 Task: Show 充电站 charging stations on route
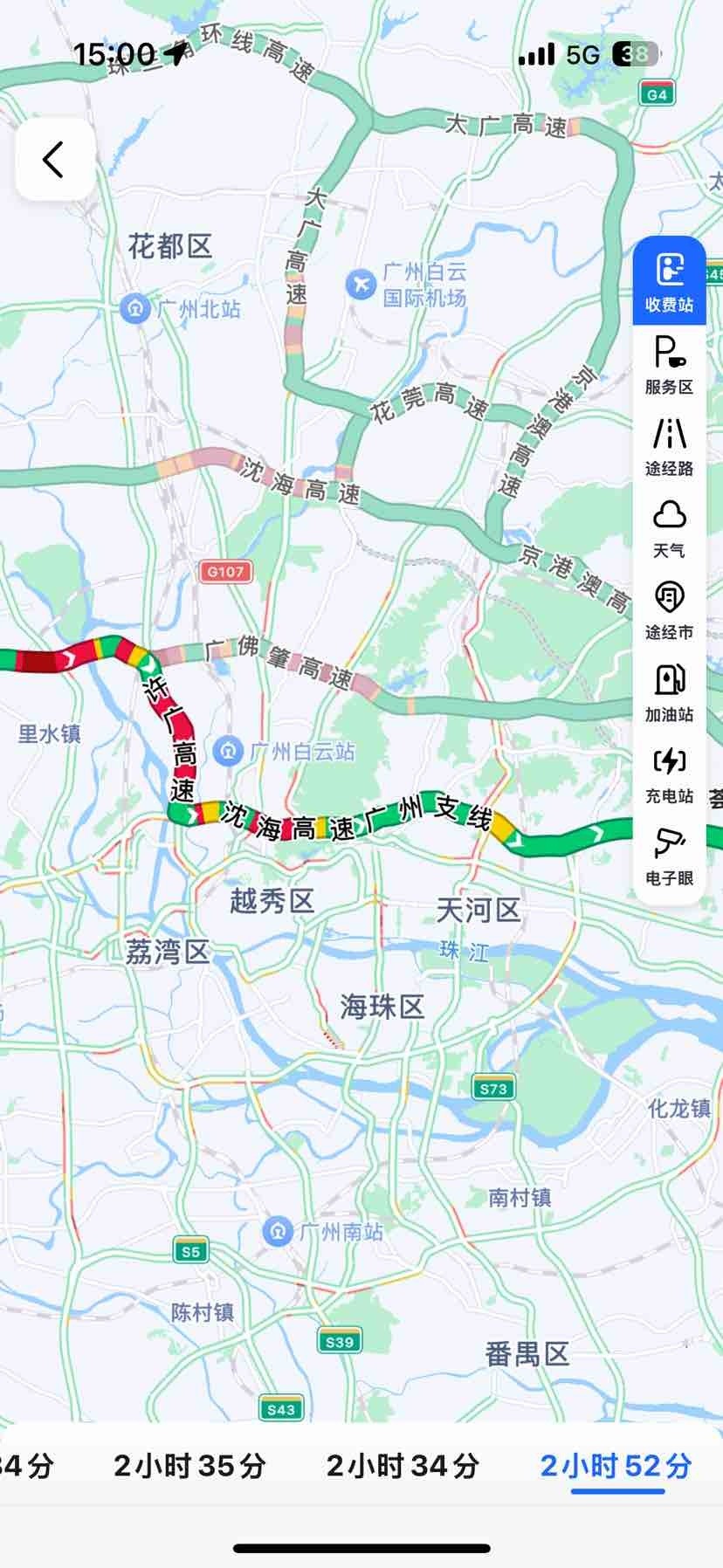tap(669, 774)
